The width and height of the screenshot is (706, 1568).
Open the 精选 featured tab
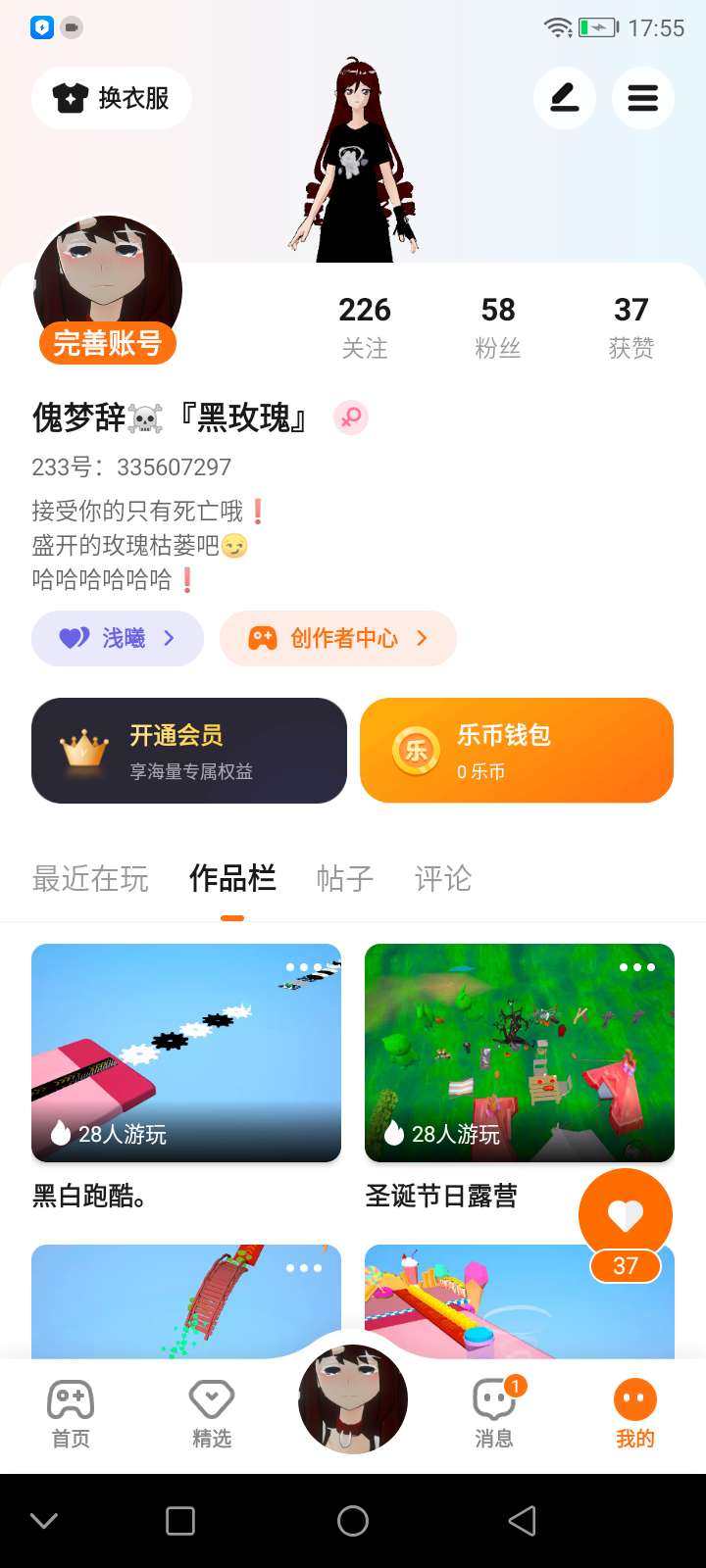pos(212,1414)
